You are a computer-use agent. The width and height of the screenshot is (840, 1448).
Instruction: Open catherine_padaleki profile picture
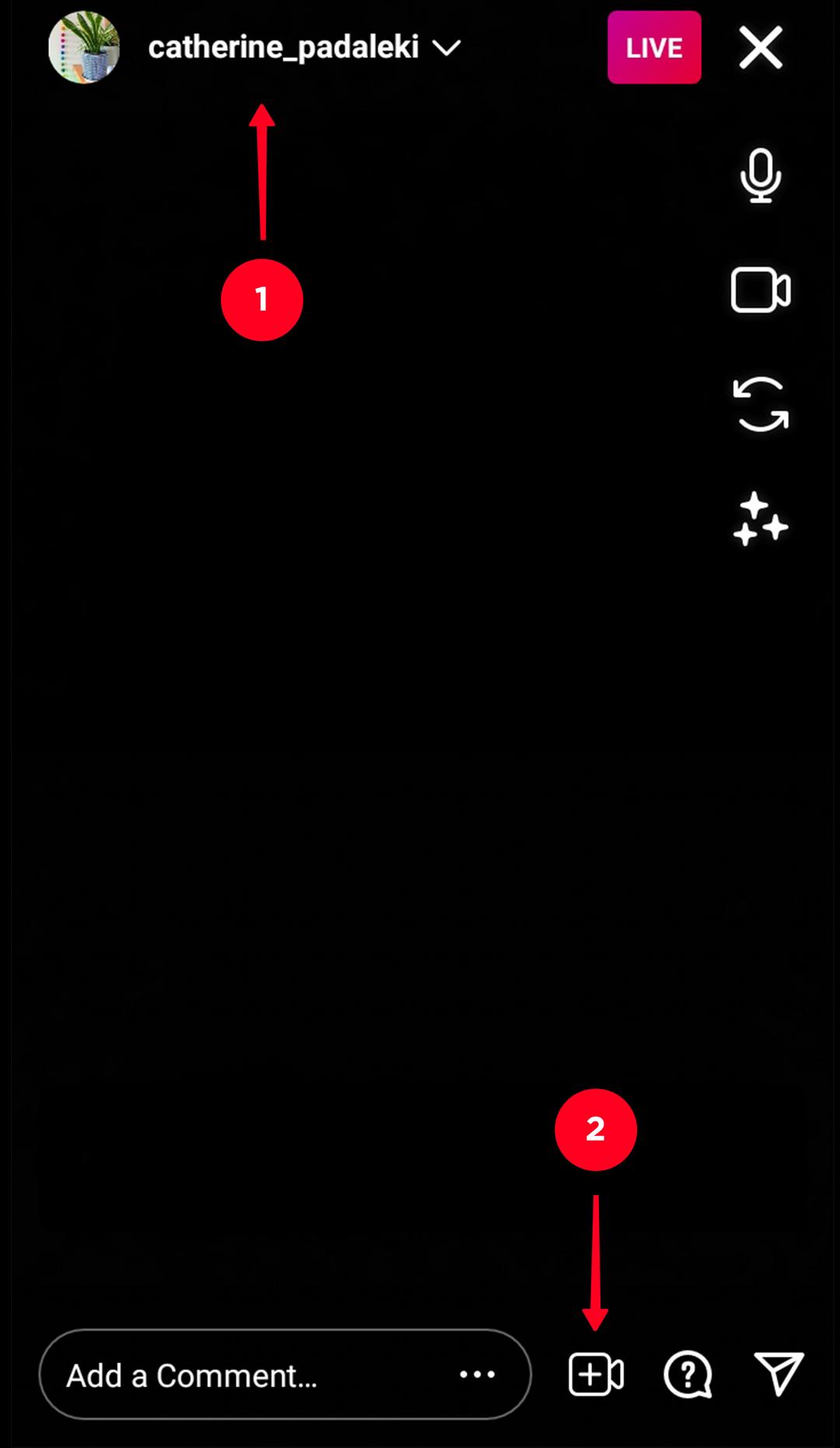(84, 47)
